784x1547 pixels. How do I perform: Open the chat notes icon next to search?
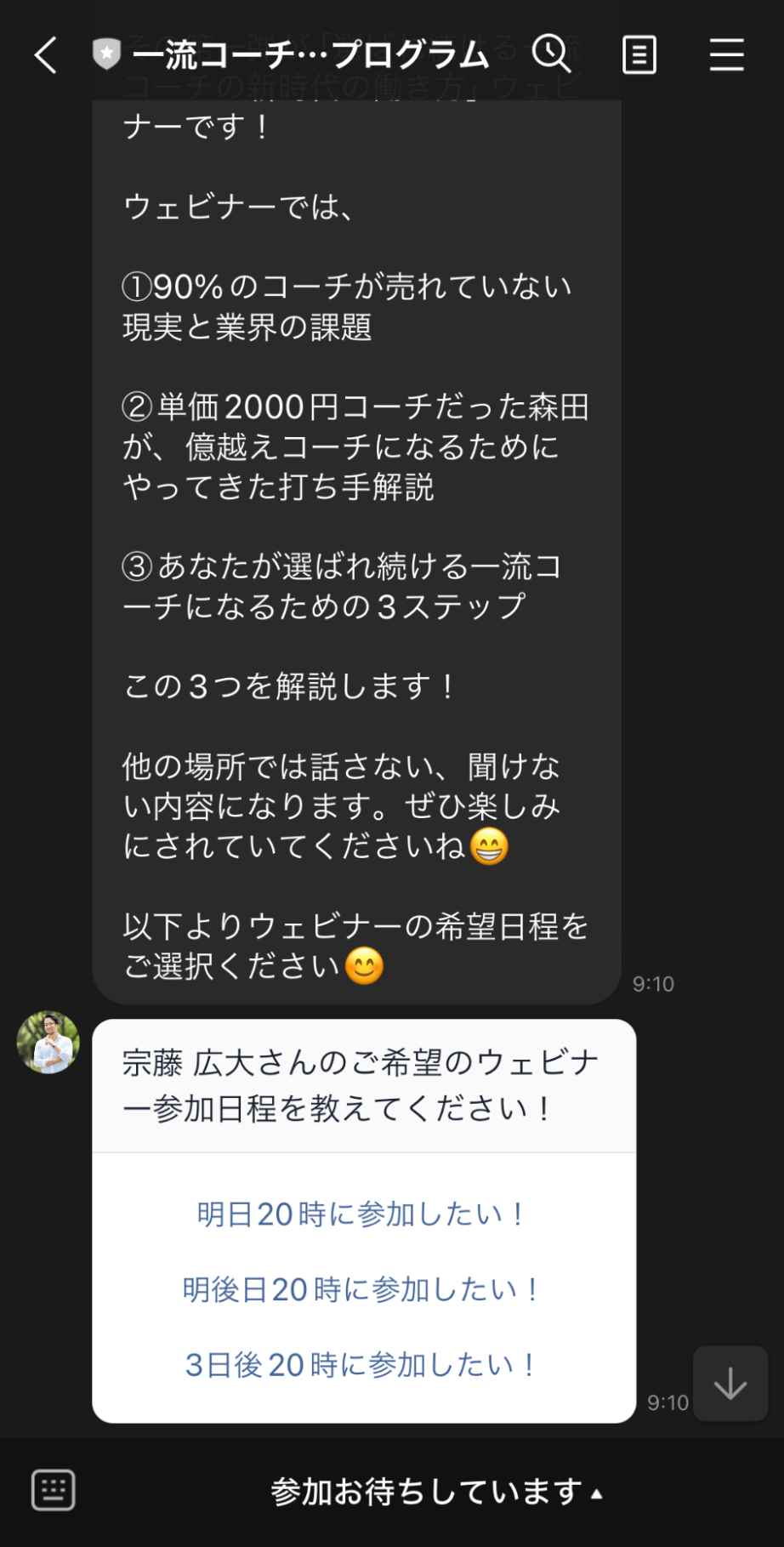pyautogui.click(x=639, y=54)
